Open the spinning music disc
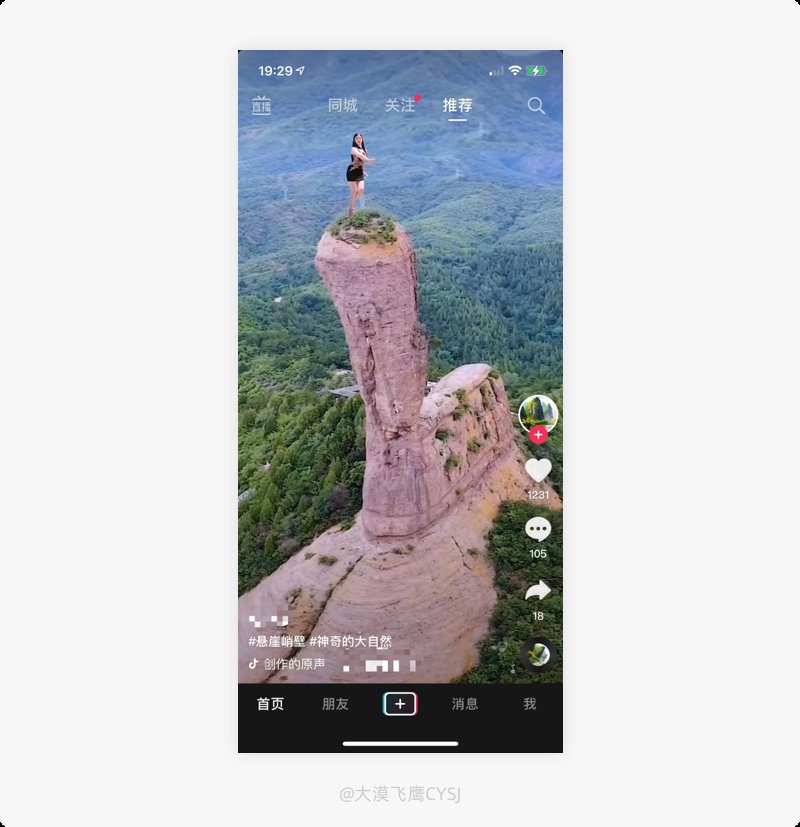The image size is (800, 827). (538, 655)
